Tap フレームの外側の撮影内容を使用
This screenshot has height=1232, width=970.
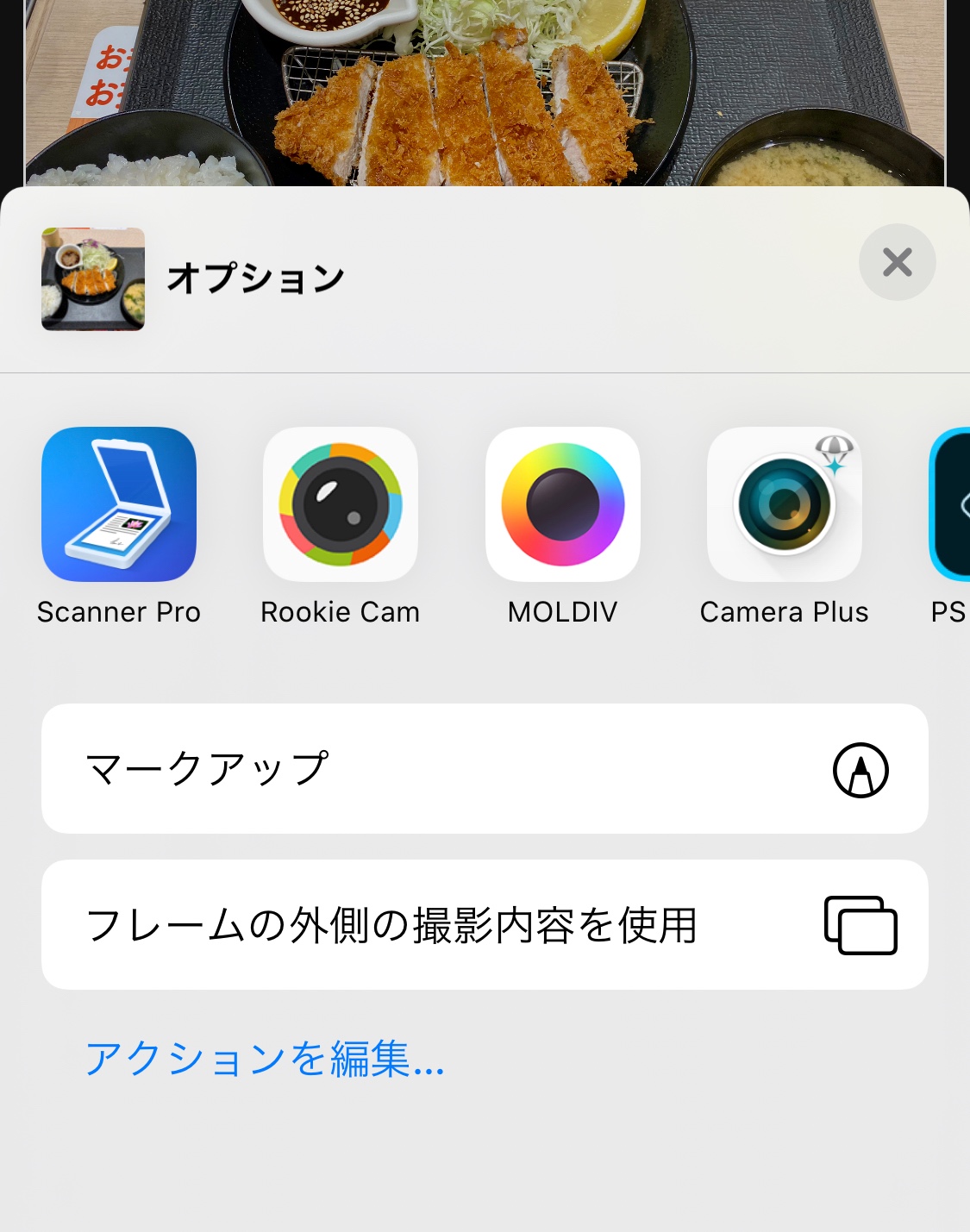click(485, 924)
